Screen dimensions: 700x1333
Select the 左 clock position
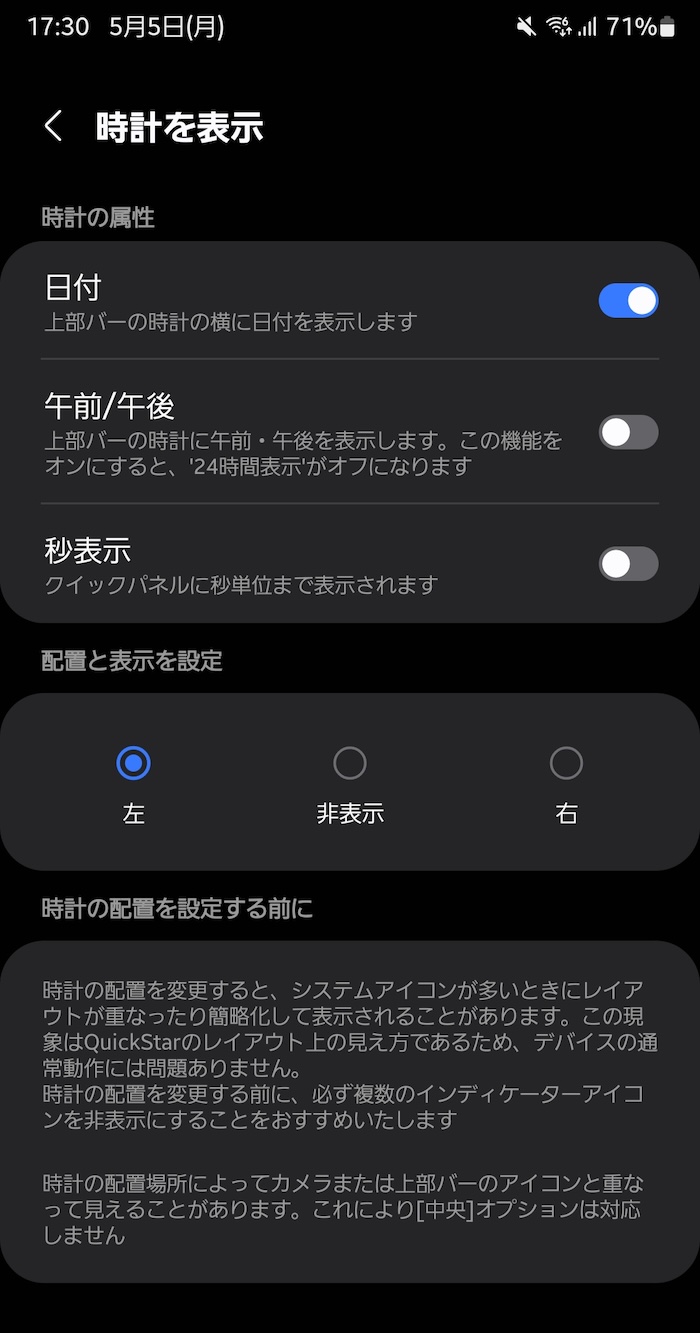pos(133,764)
